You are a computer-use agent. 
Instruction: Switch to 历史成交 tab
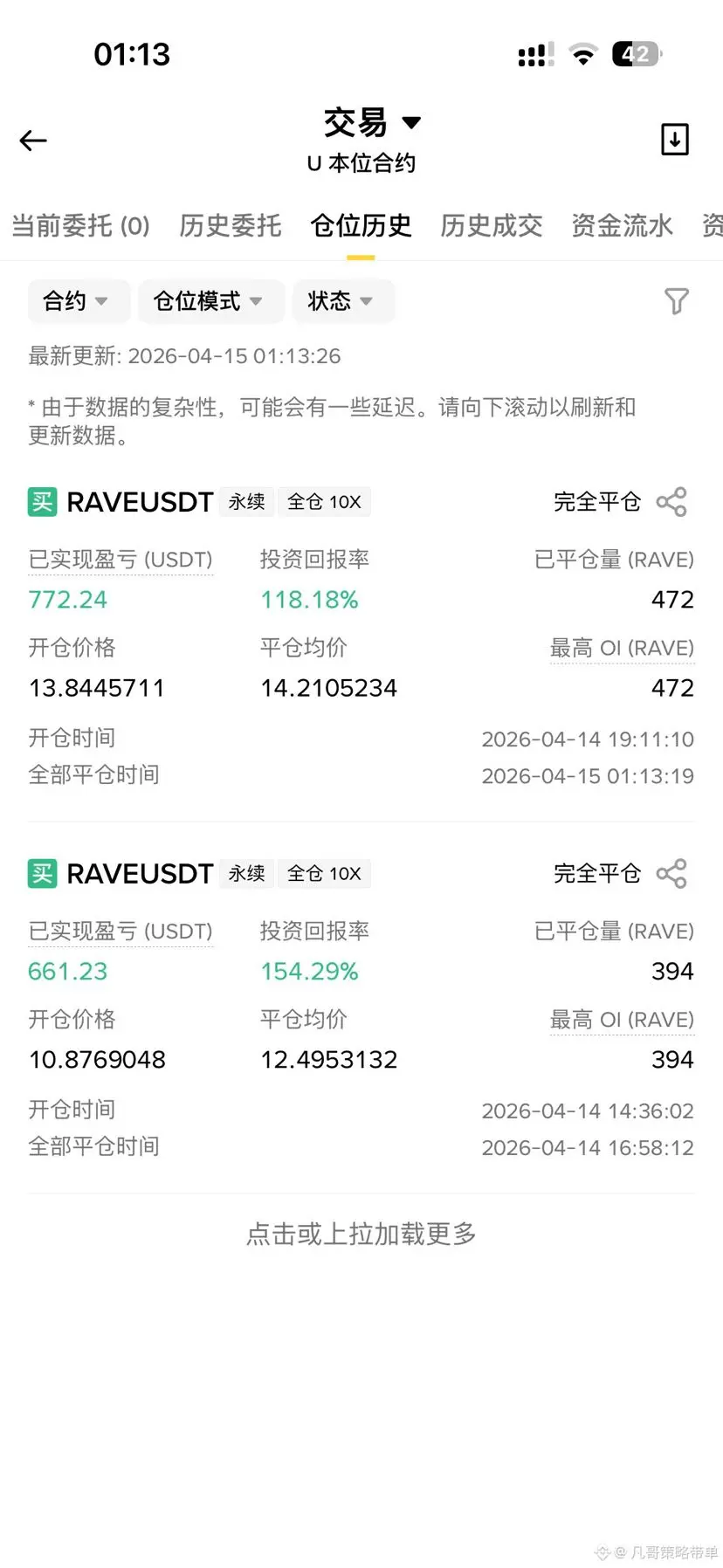492,225
